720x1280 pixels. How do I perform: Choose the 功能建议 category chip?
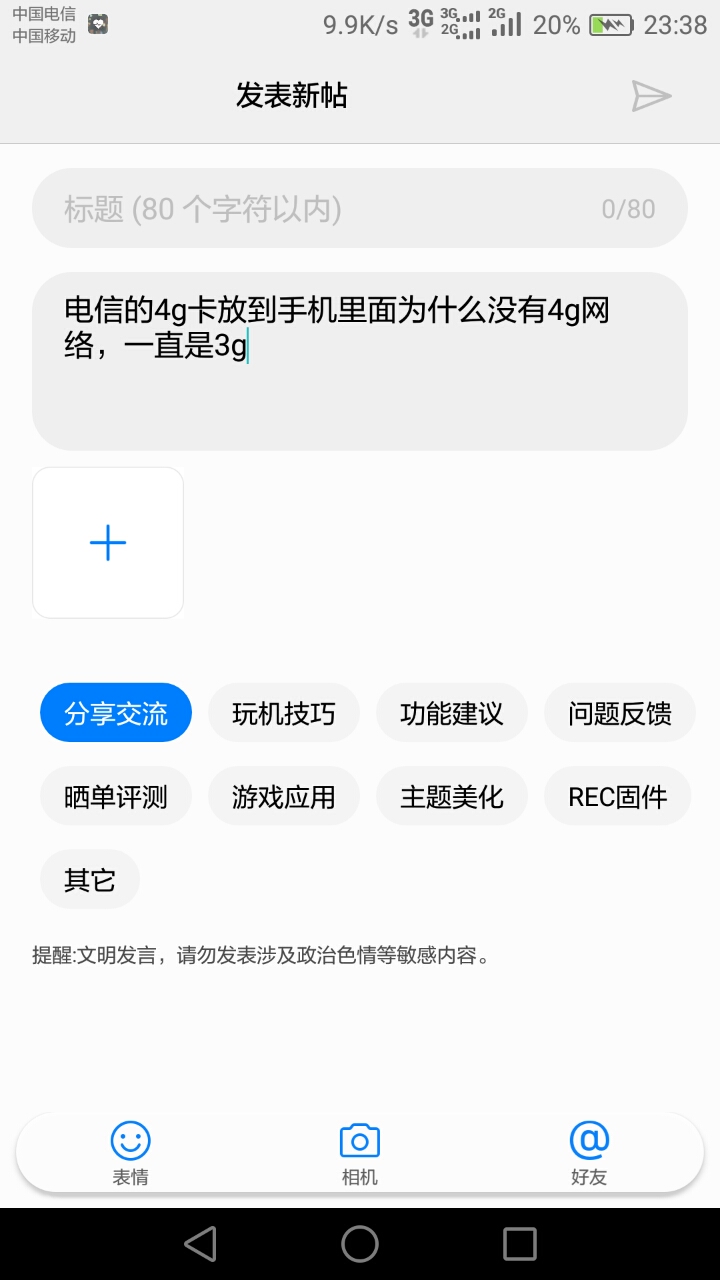pyautogui.click(x=452, y=713)
